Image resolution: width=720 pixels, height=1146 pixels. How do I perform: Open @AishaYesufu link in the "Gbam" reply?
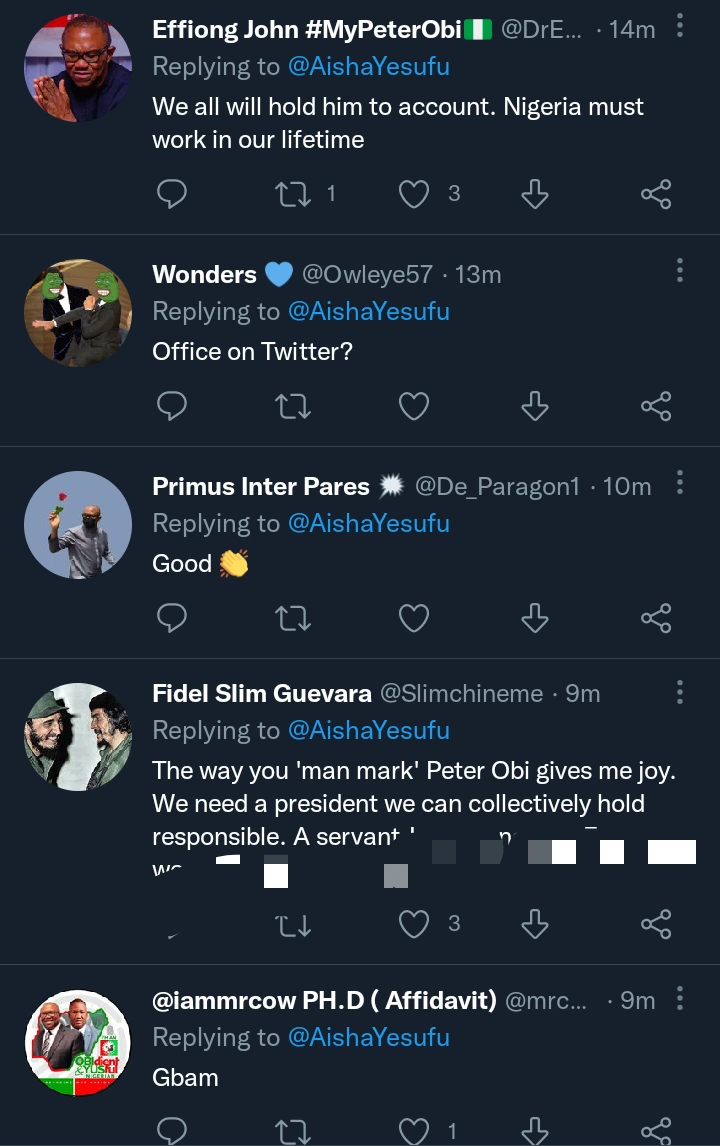pyautogui.click(x=369, y=1038)
